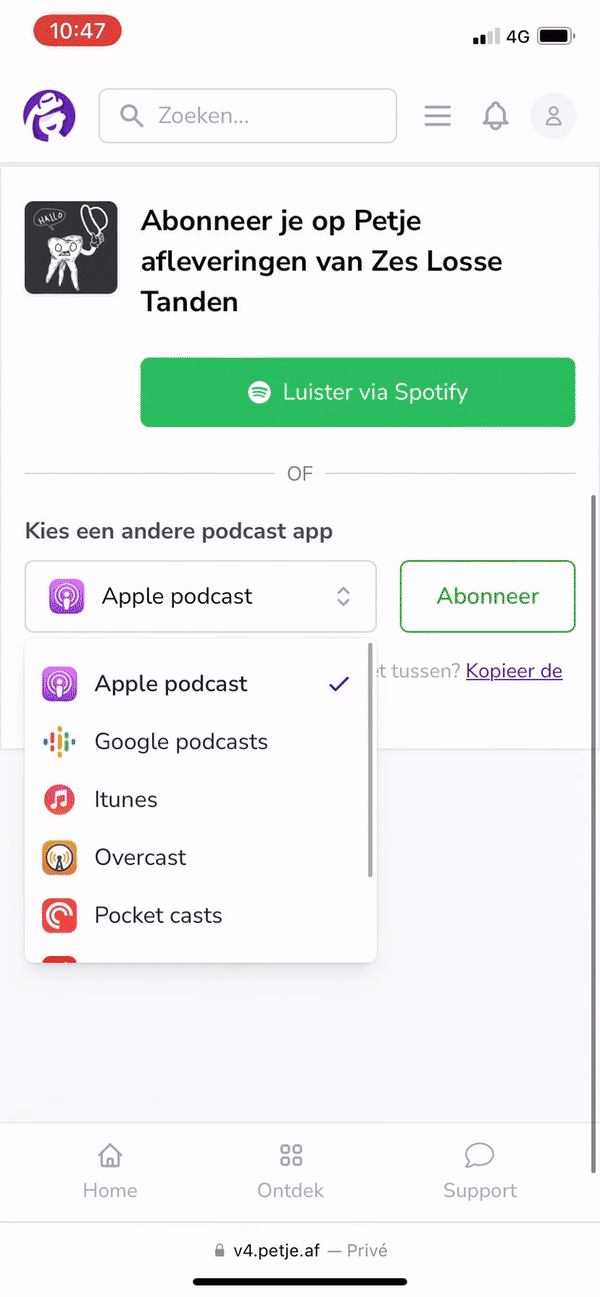Collapse the Apple podcast dropdown
Screen dimensions: 600x1297
click(200, 597)
